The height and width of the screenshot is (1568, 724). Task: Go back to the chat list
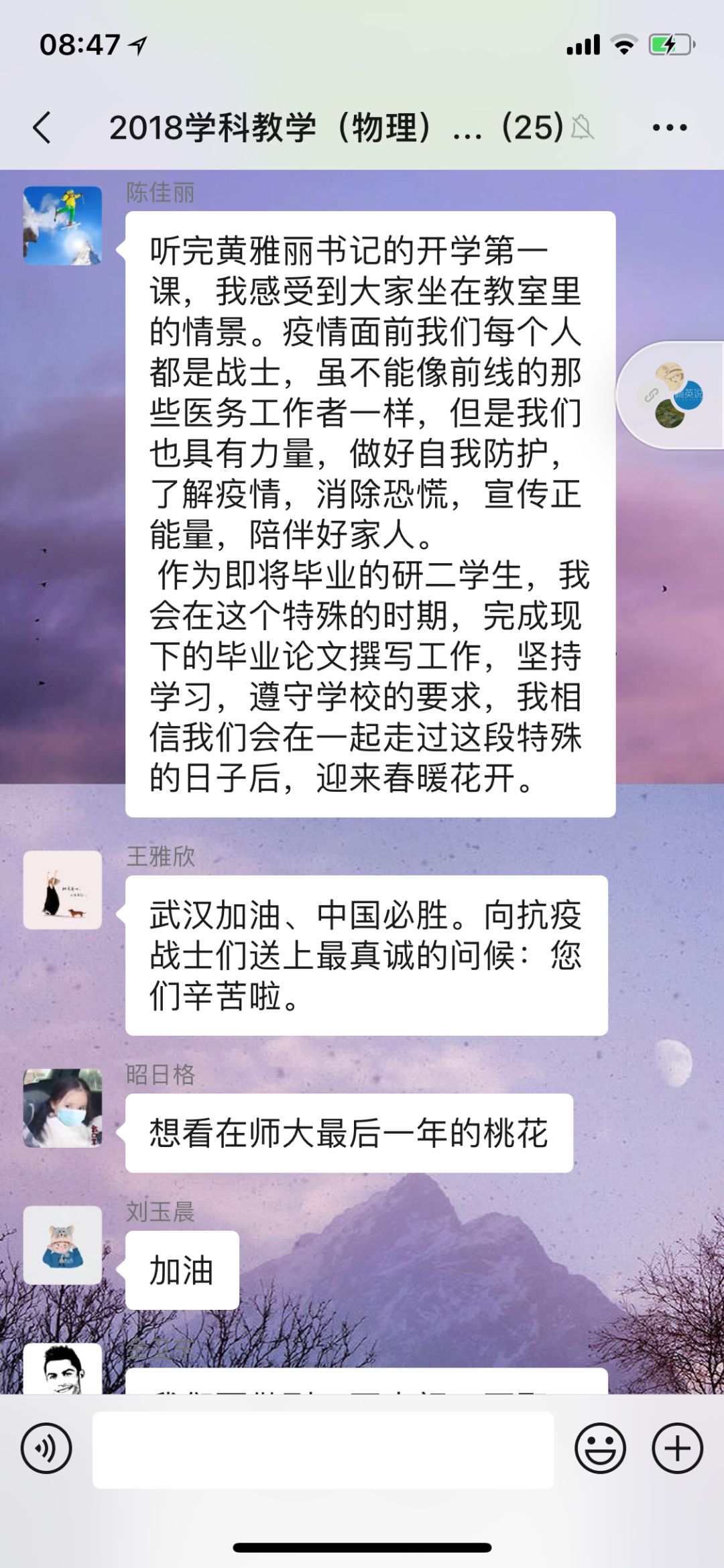point(42,127)
